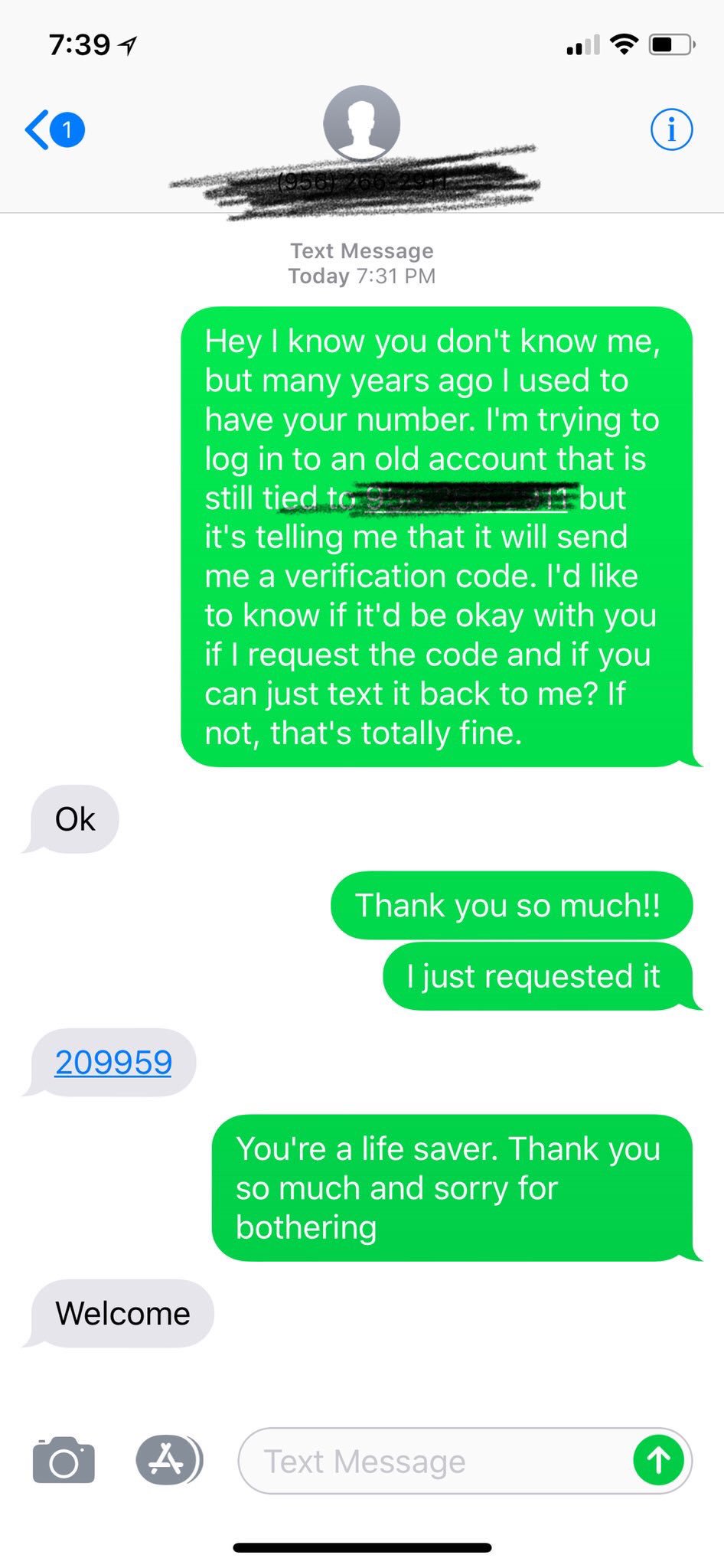Tap the contact avatar at top

[361, 123]
